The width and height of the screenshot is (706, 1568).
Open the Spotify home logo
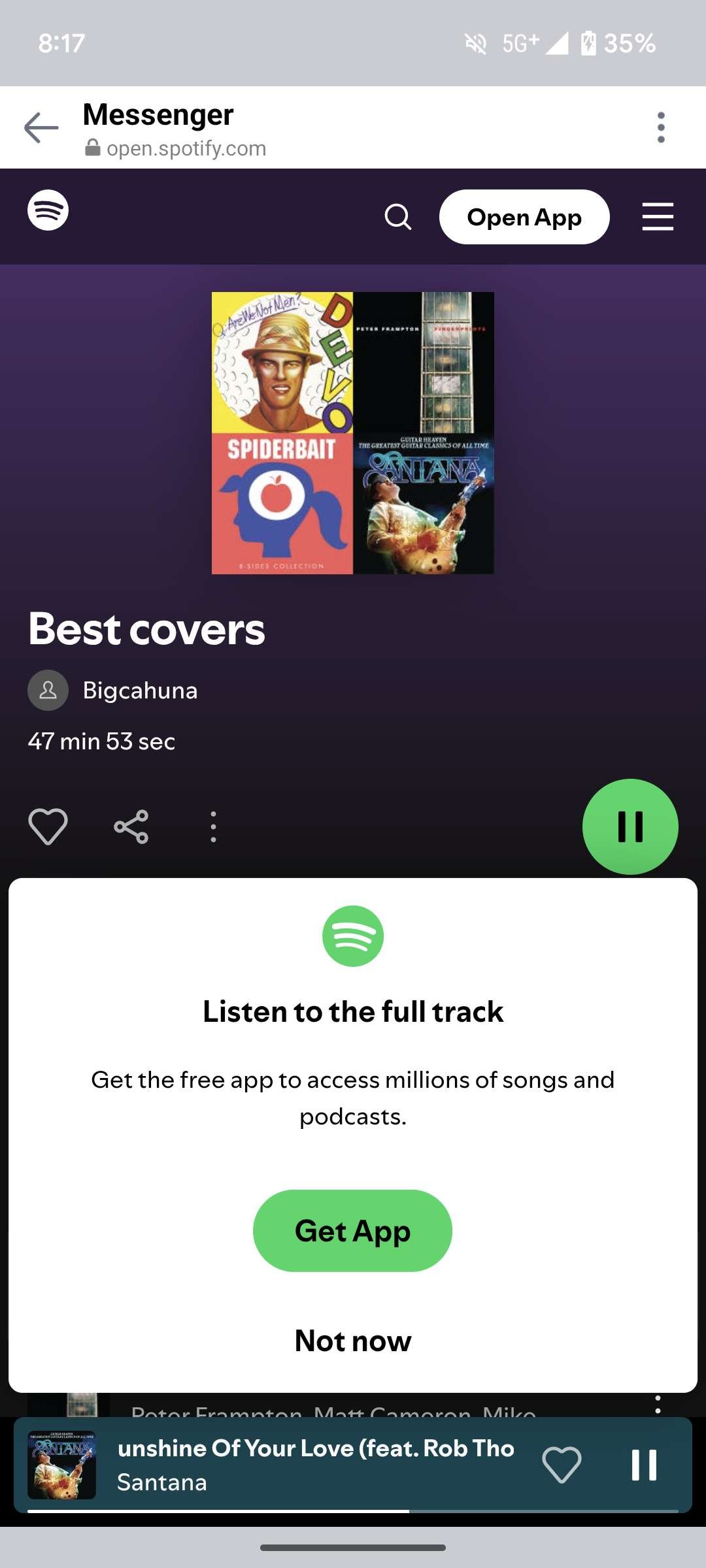48,210
